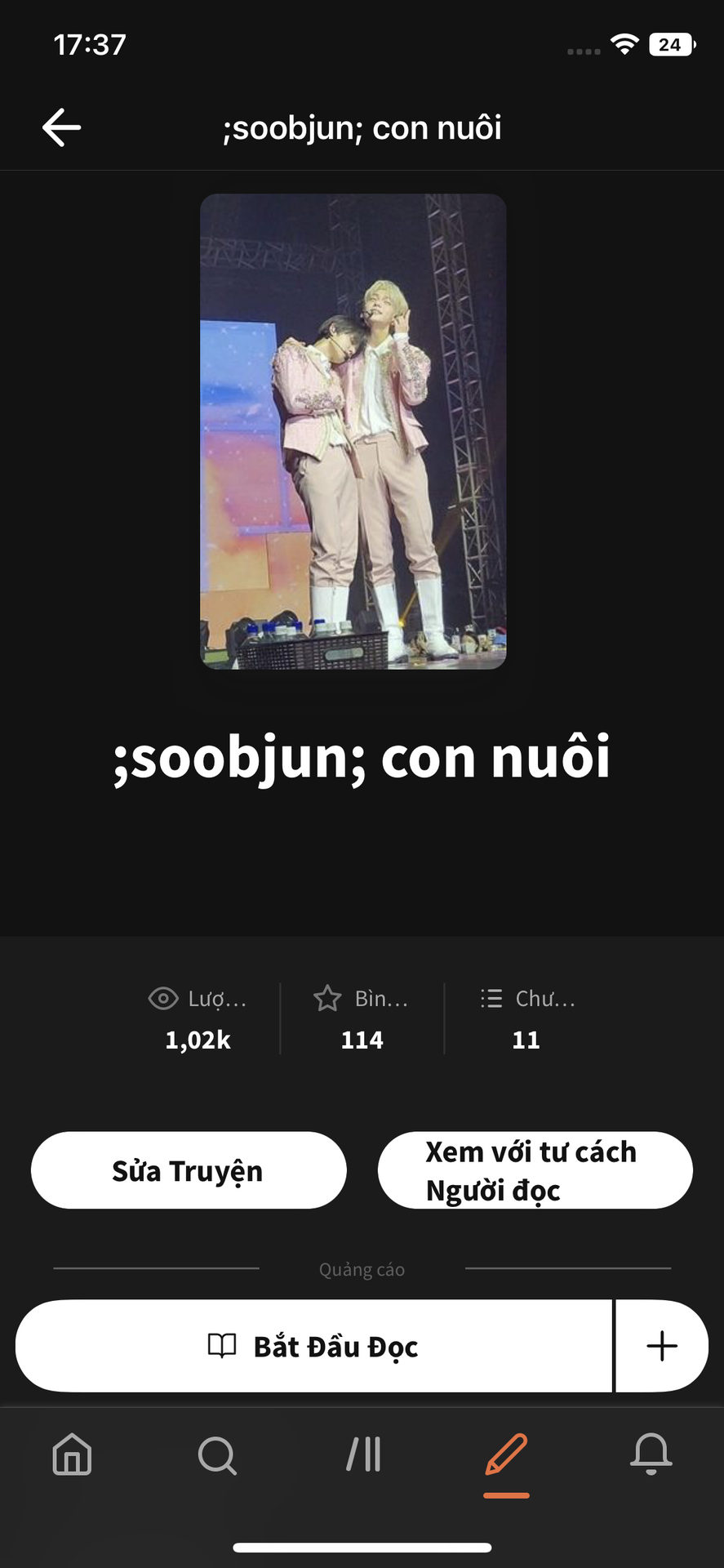Tap the Sửa Truyện button
Screen dimensions: 724x1568
coord(189,1170)
